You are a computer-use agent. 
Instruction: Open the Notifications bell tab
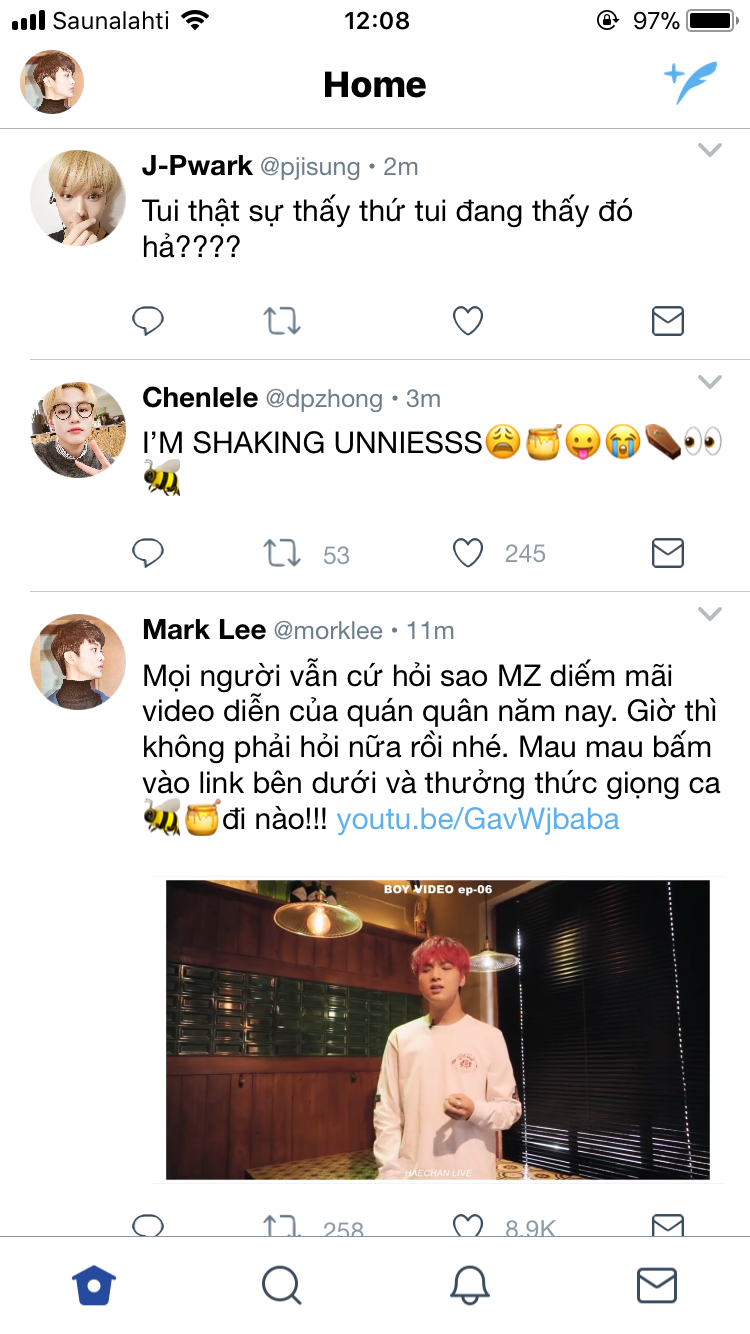(x=469, y=1285)
